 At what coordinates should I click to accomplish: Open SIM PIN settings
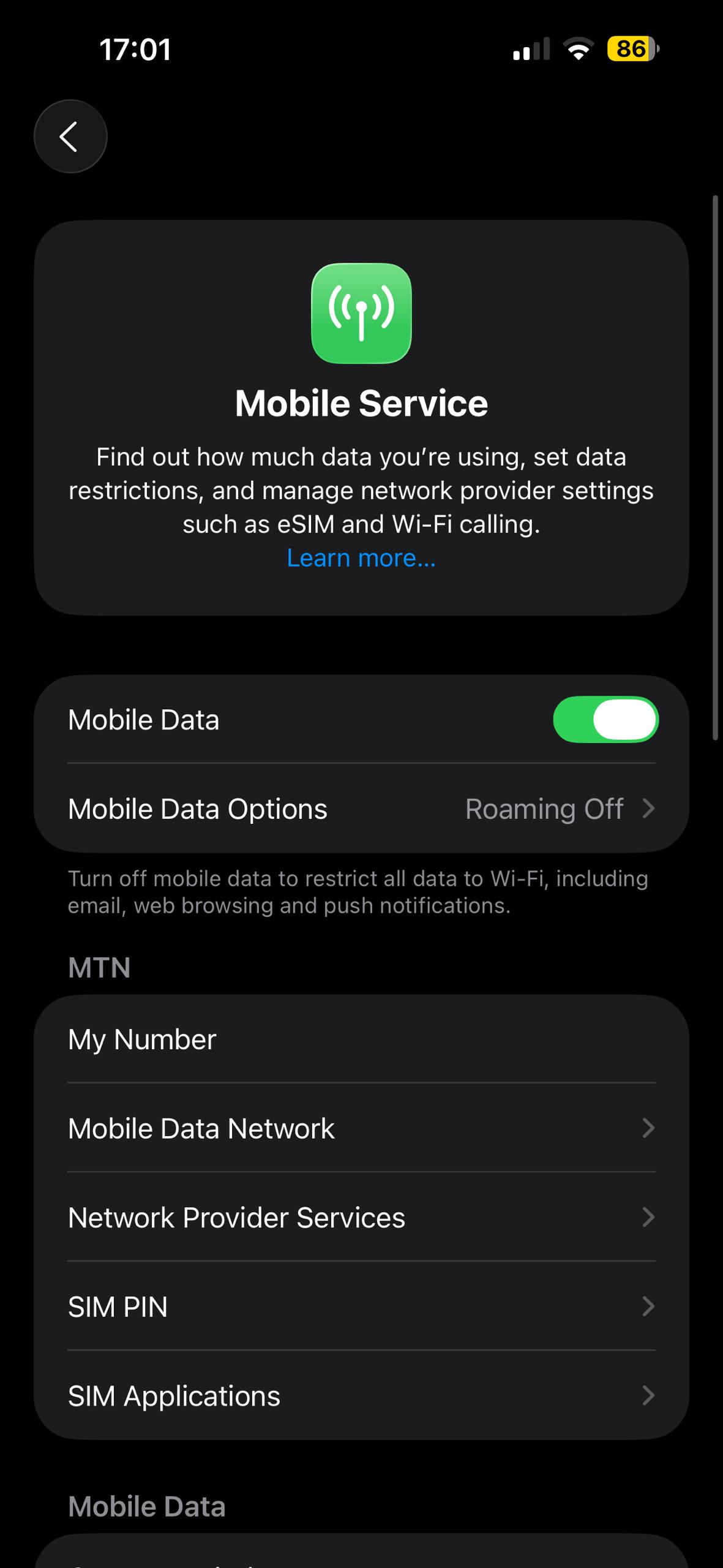click(361, 1306)
